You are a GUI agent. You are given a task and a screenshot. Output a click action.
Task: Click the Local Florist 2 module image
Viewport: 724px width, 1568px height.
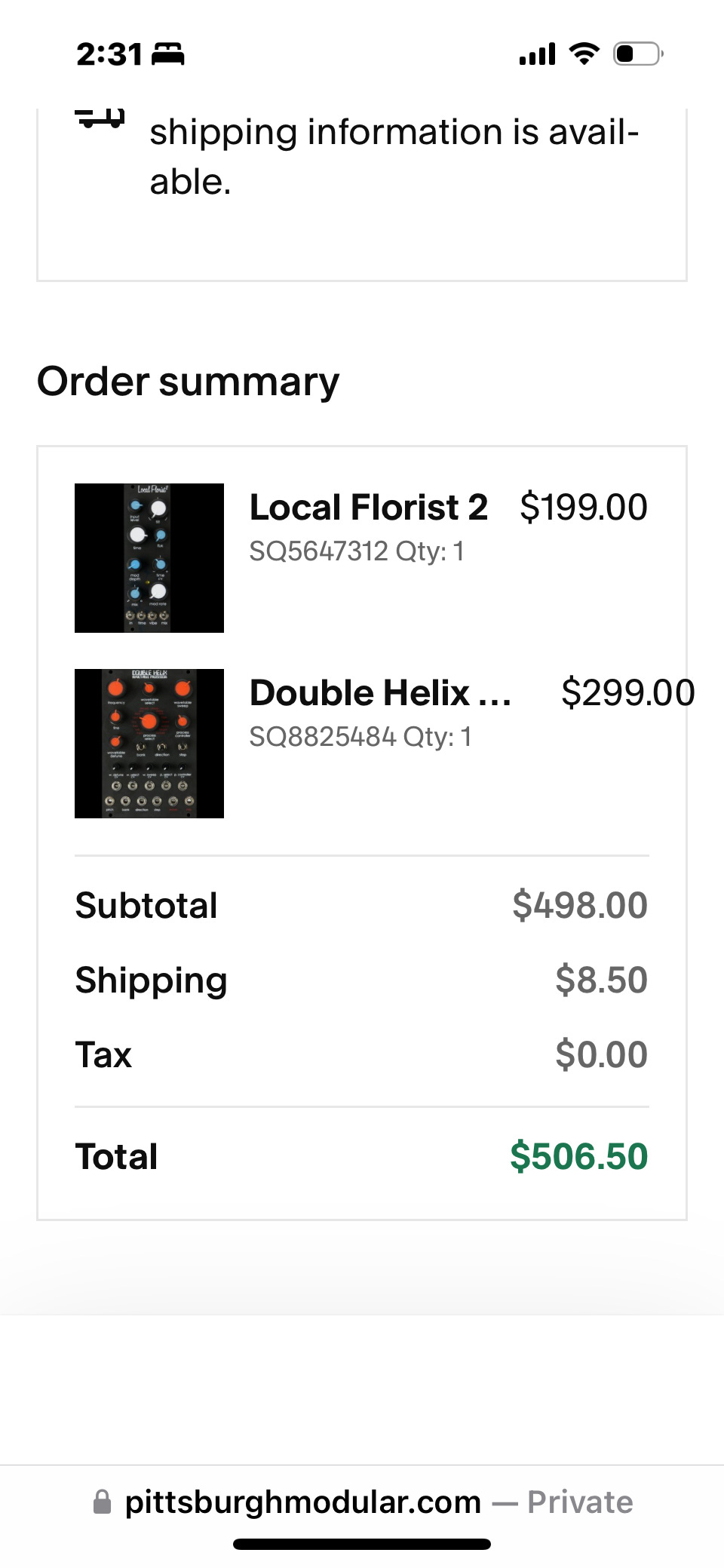click(x=149, y=557)
